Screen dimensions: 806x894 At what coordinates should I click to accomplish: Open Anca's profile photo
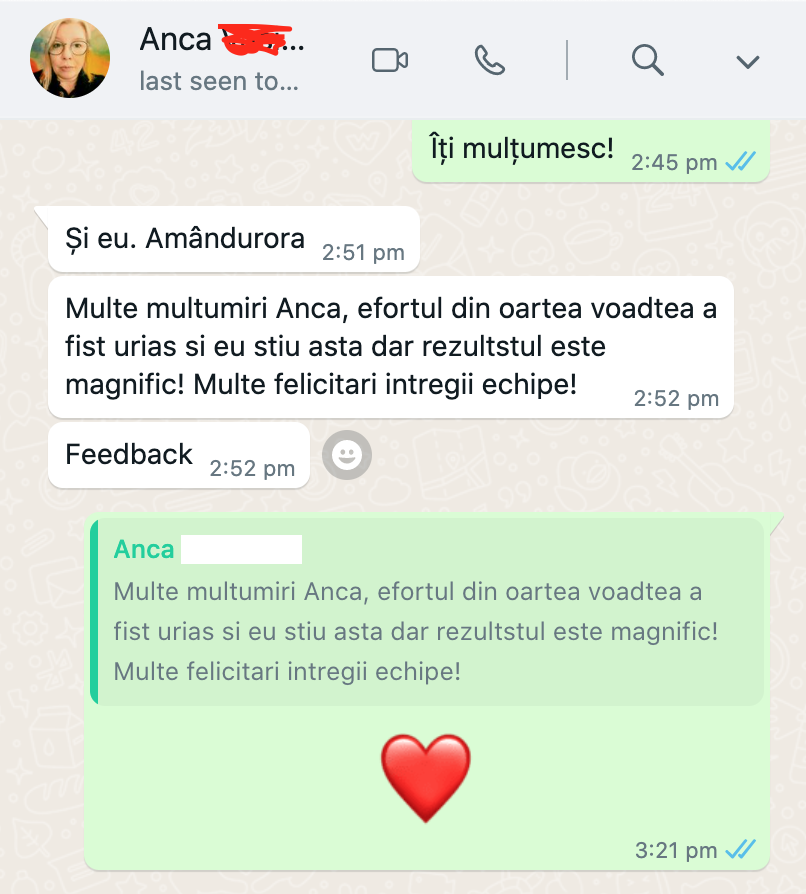pos(69,59)
